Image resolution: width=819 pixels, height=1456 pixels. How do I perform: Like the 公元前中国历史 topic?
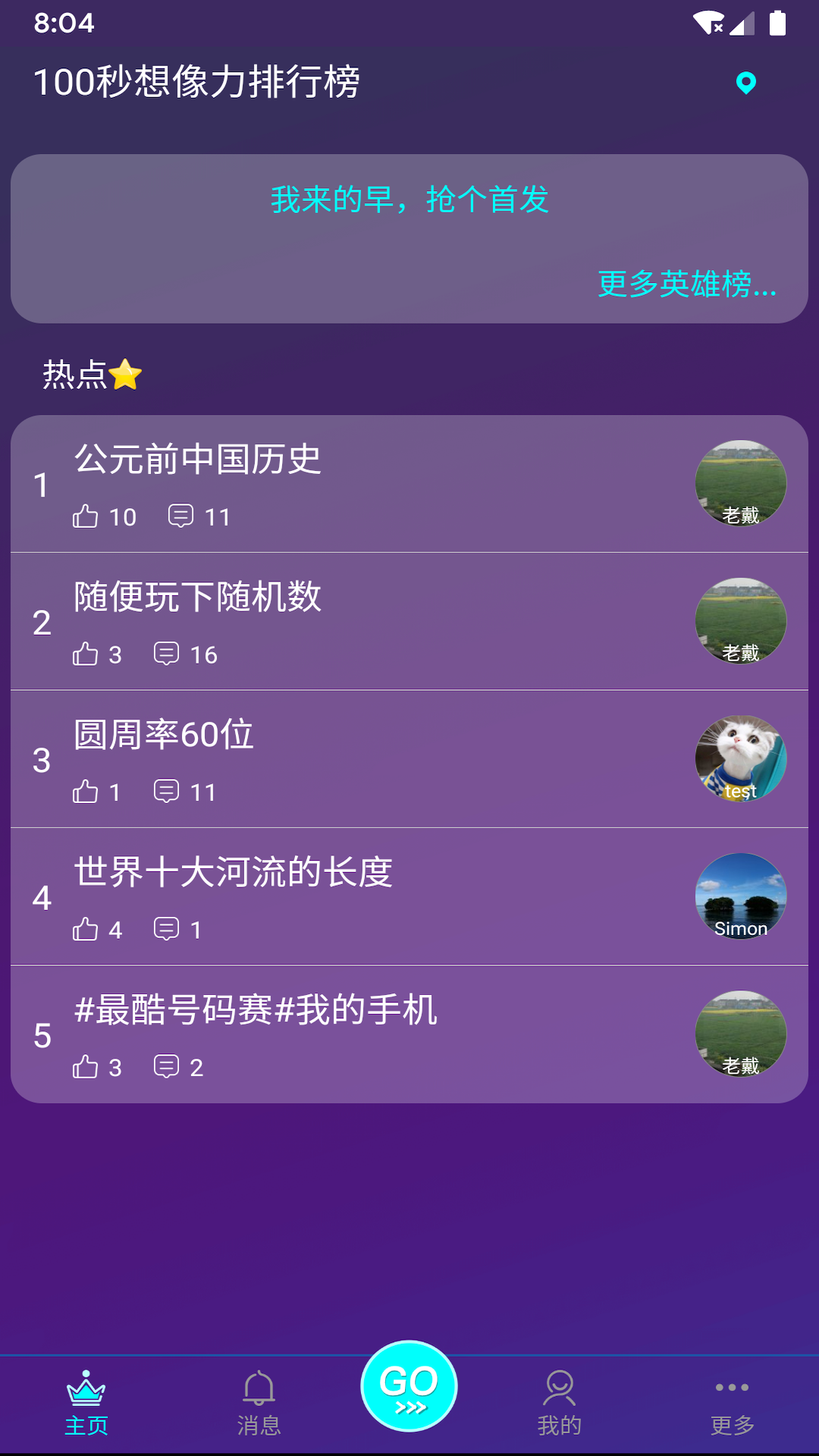point(86,516)
